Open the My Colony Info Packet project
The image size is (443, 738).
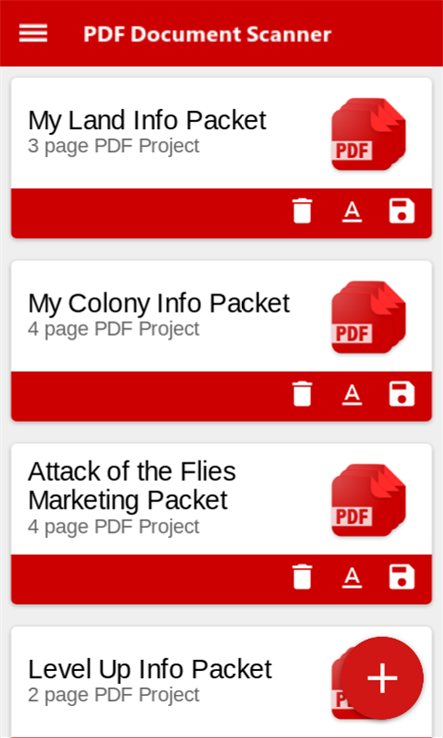pos(221,316)
